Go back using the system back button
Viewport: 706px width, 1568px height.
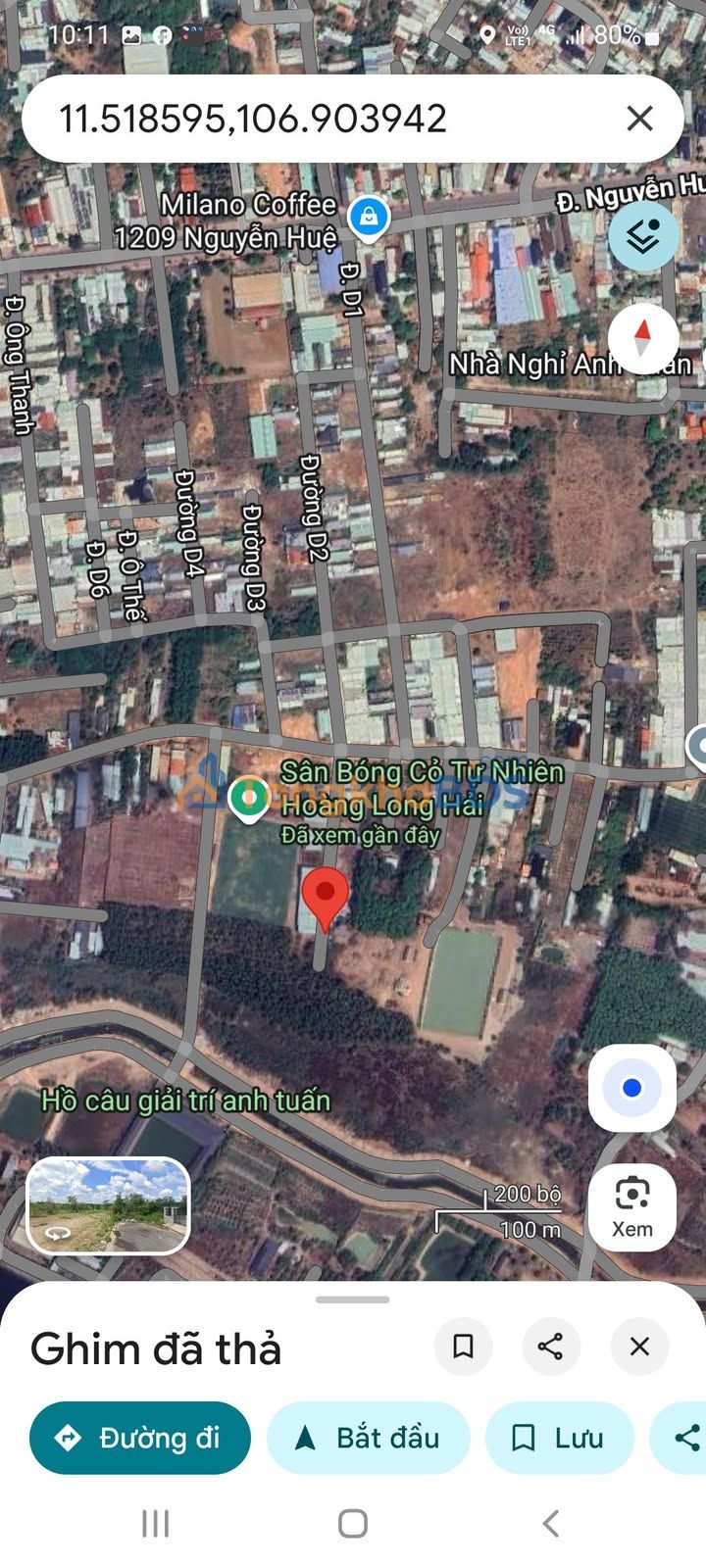pos(551,1524)
